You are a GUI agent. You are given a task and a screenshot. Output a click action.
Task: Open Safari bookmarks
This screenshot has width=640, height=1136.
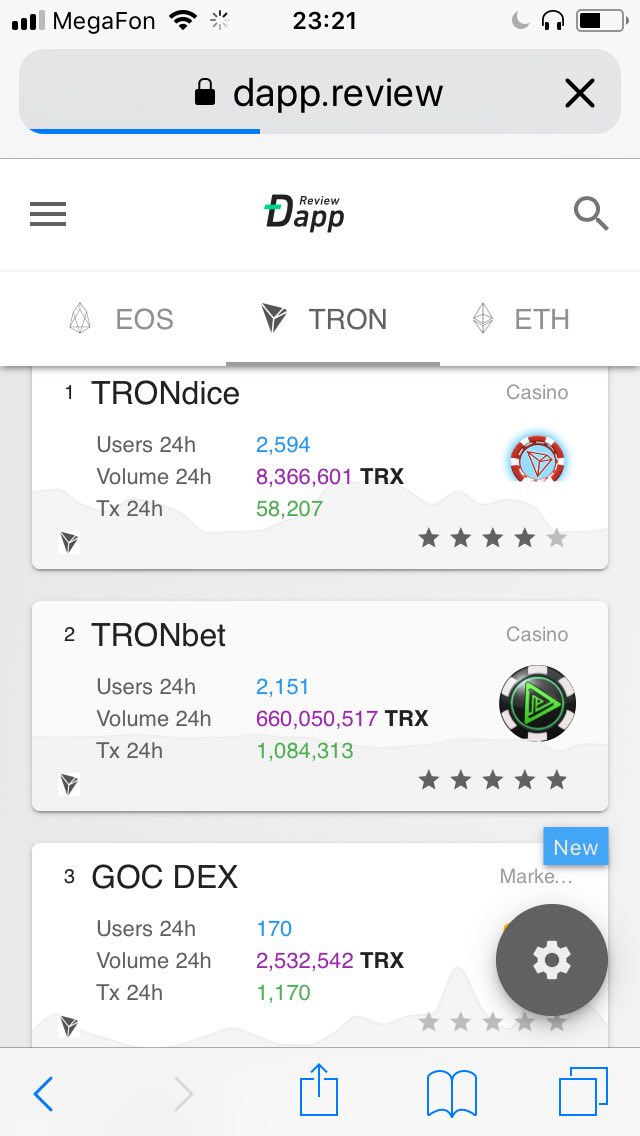tap(452, 1094)
